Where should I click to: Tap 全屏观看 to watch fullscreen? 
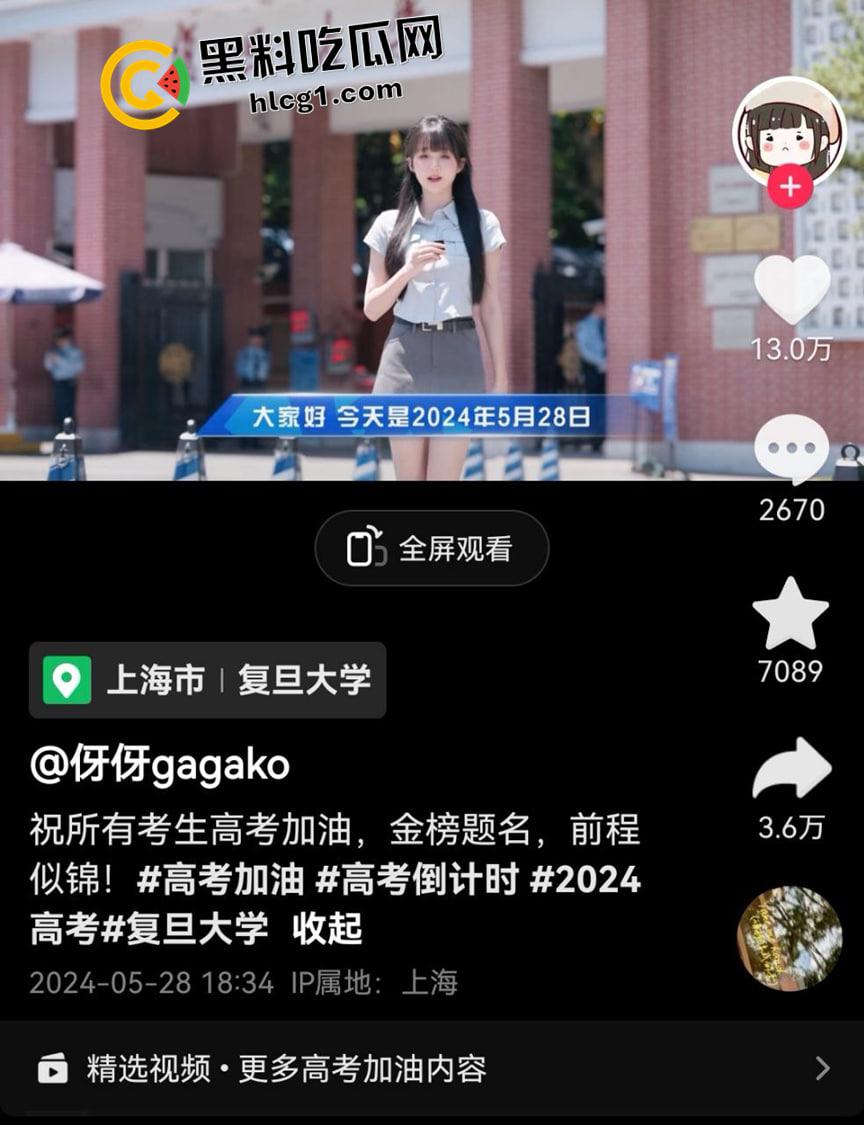click(x=432, y=548)
